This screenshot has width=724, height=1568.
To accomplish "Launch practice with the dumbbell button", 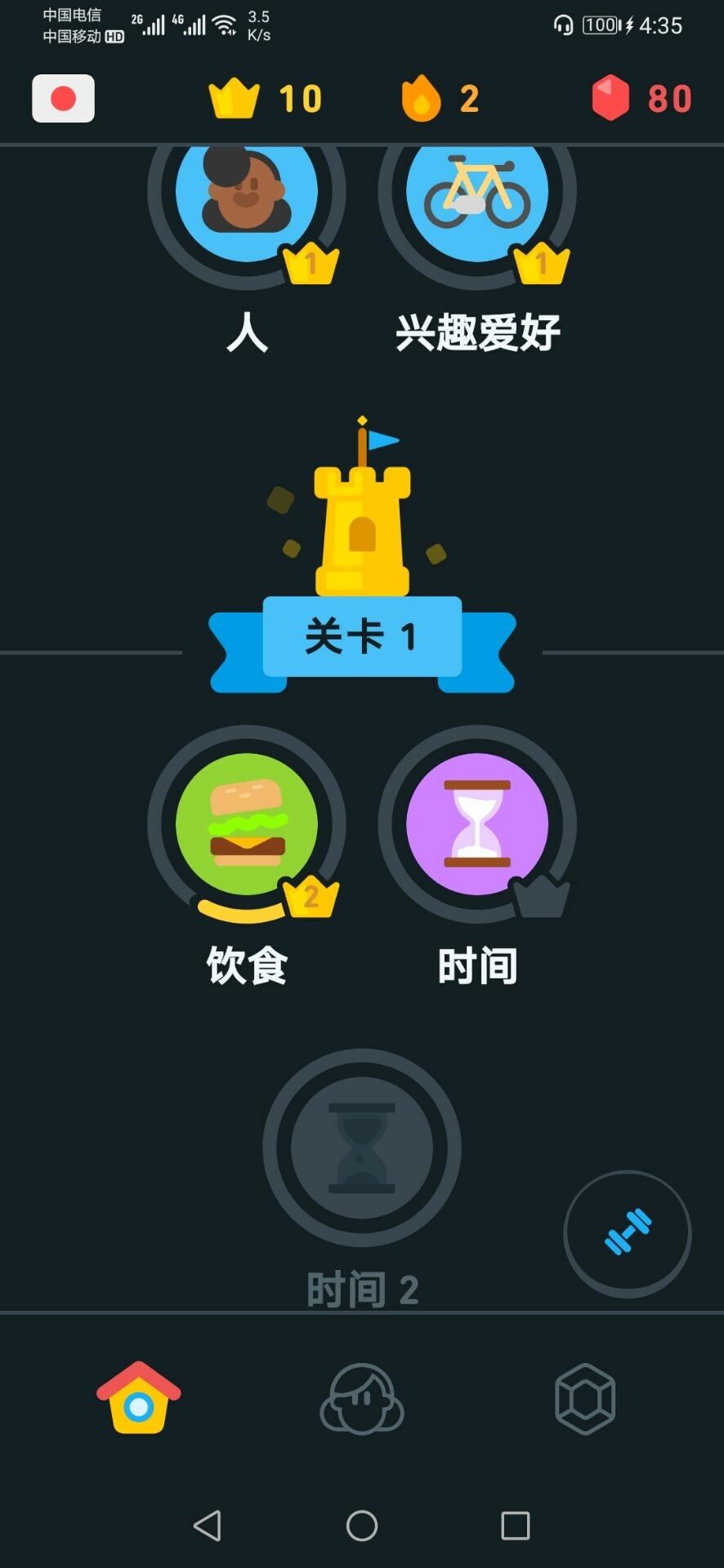I will pyautogui.click(x=628, y=1233).
